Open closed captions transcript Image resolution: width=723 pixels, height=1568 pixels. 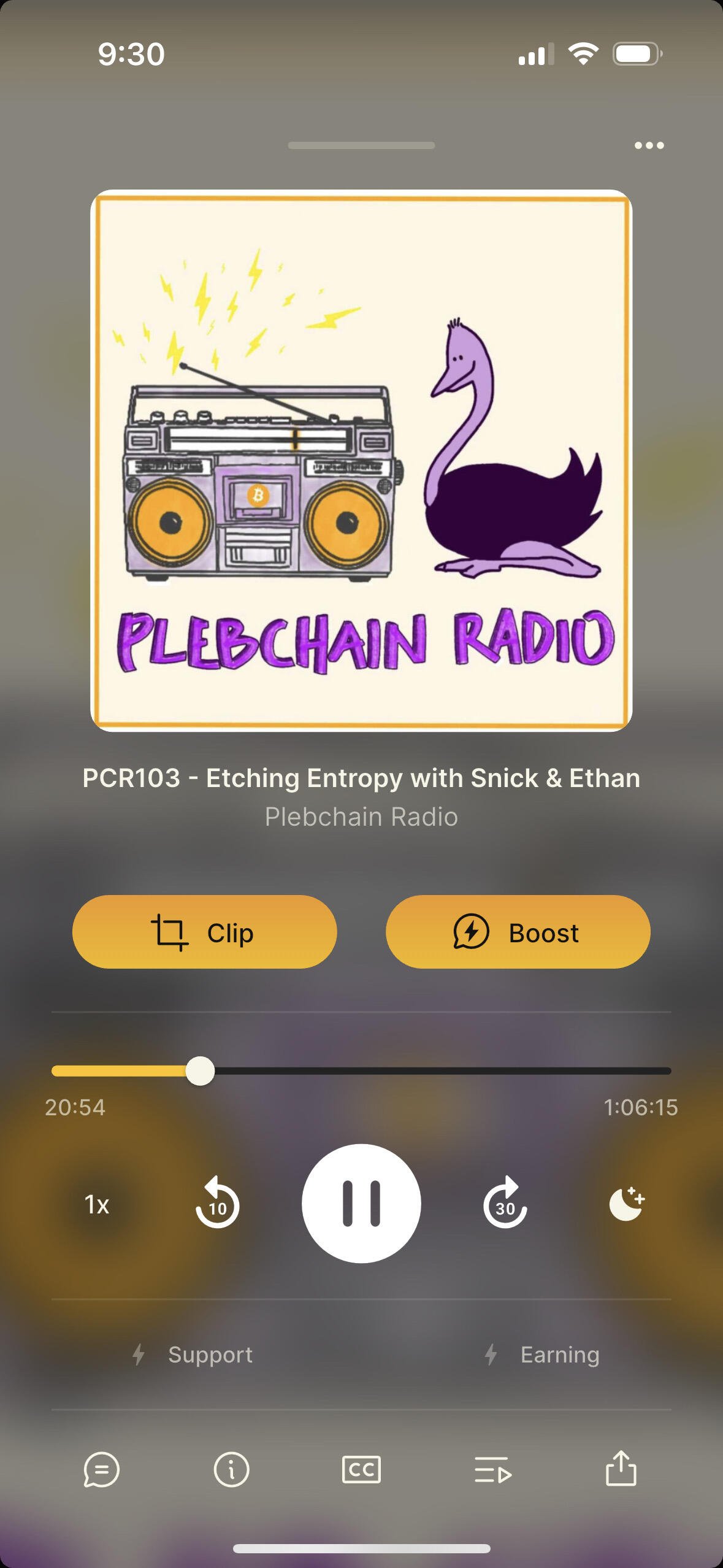(x=361, y=1470)
